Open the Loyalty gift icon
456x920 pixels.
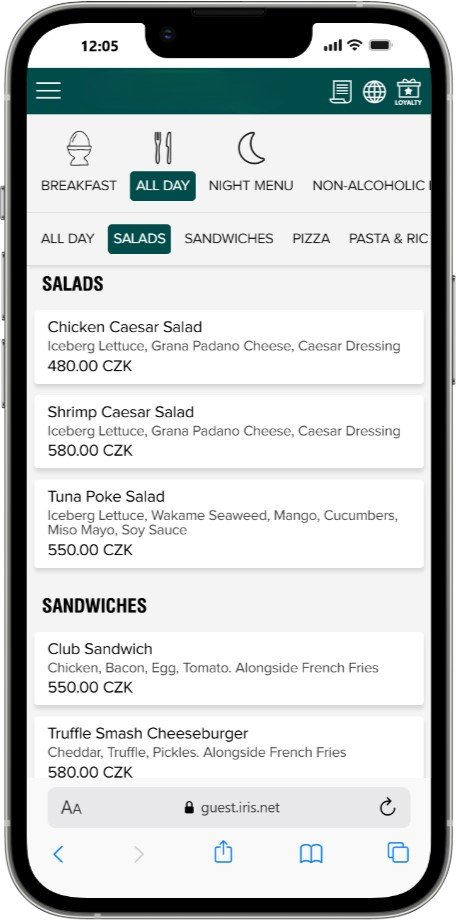408,92
